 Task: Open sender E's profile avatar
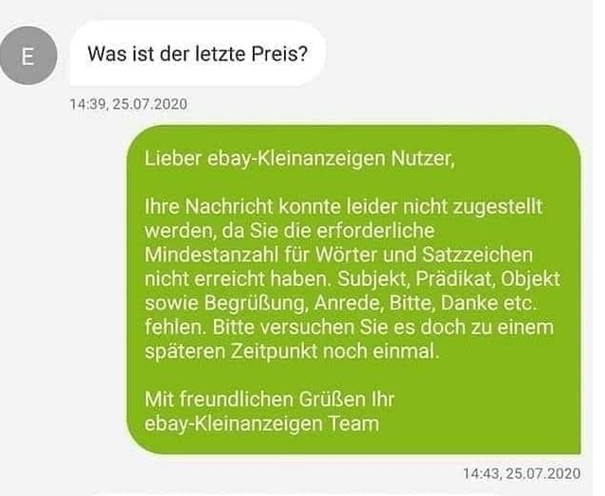28,56
